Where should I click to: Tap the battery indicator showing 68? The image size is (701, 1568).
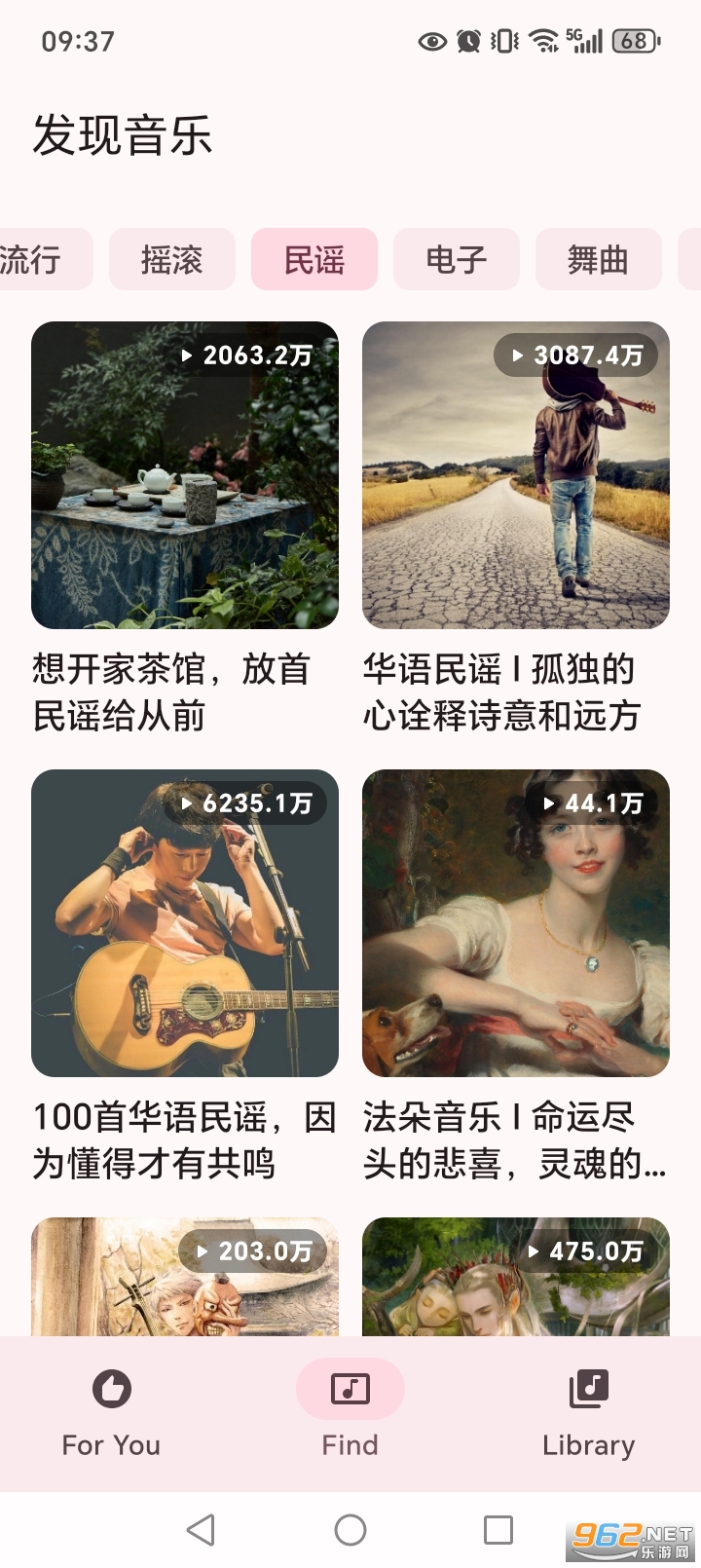[634, 41]
